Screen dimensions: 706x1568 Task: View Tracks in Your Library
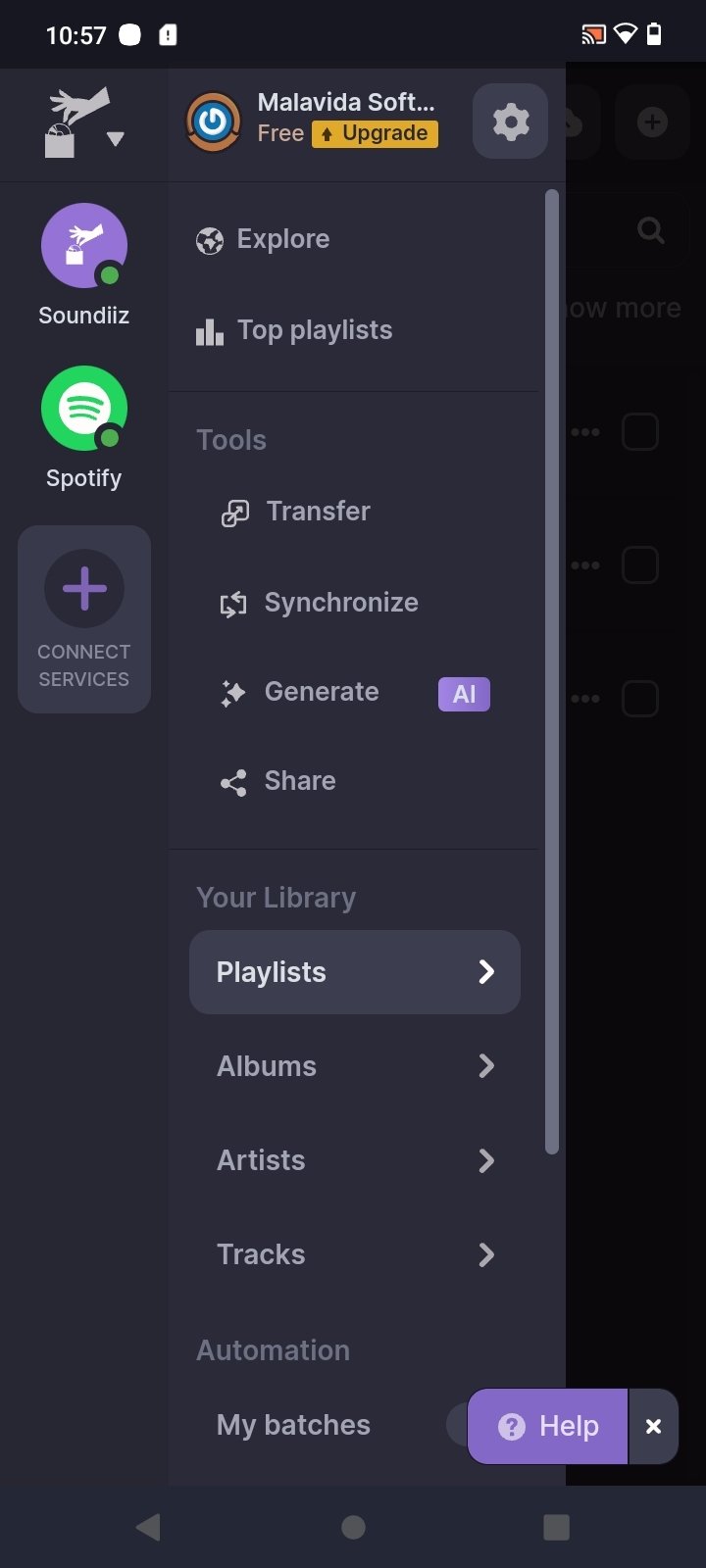point(354,1254)
